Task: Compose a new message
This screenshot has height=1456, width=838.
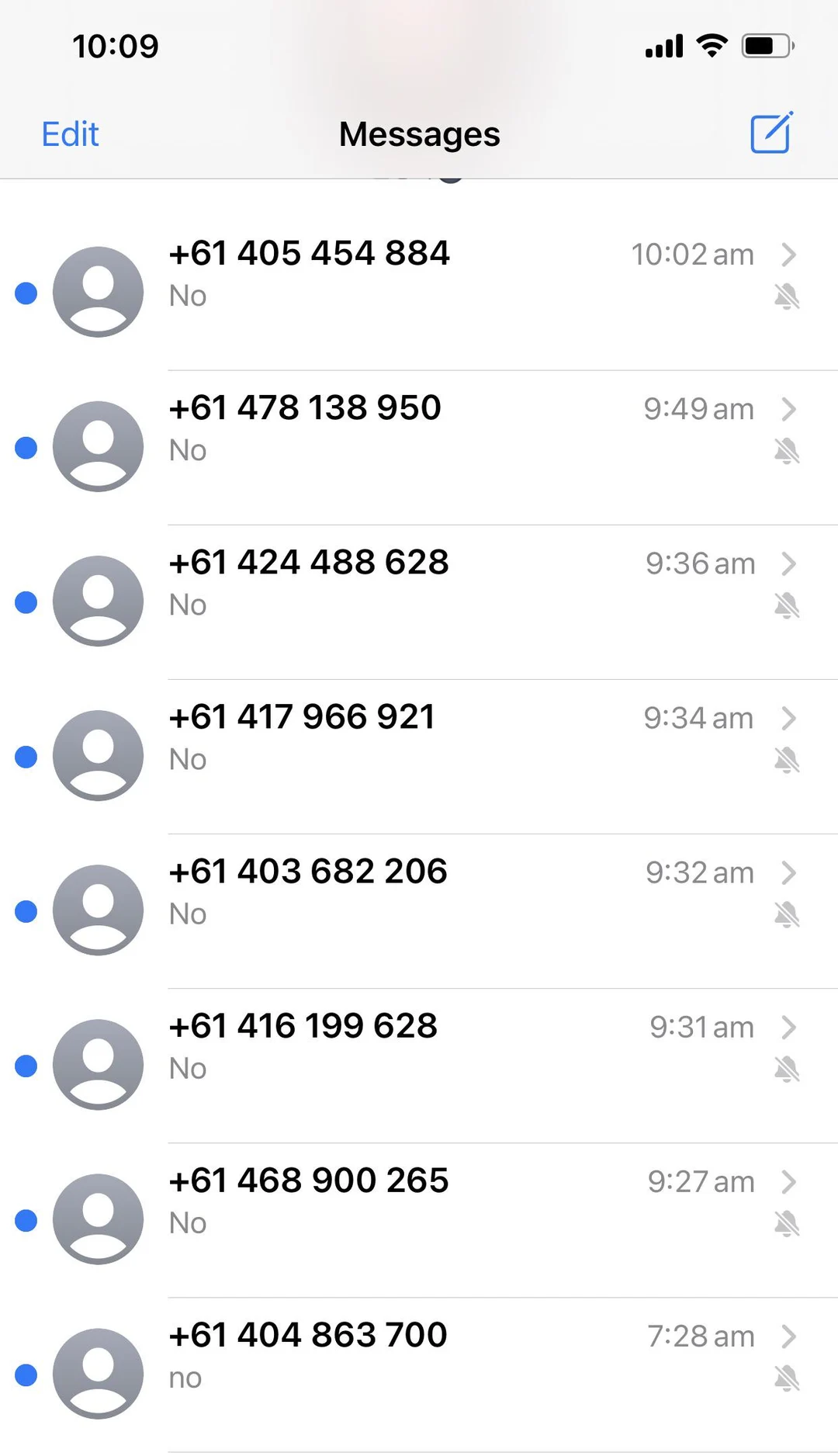Action: (770, 133)
